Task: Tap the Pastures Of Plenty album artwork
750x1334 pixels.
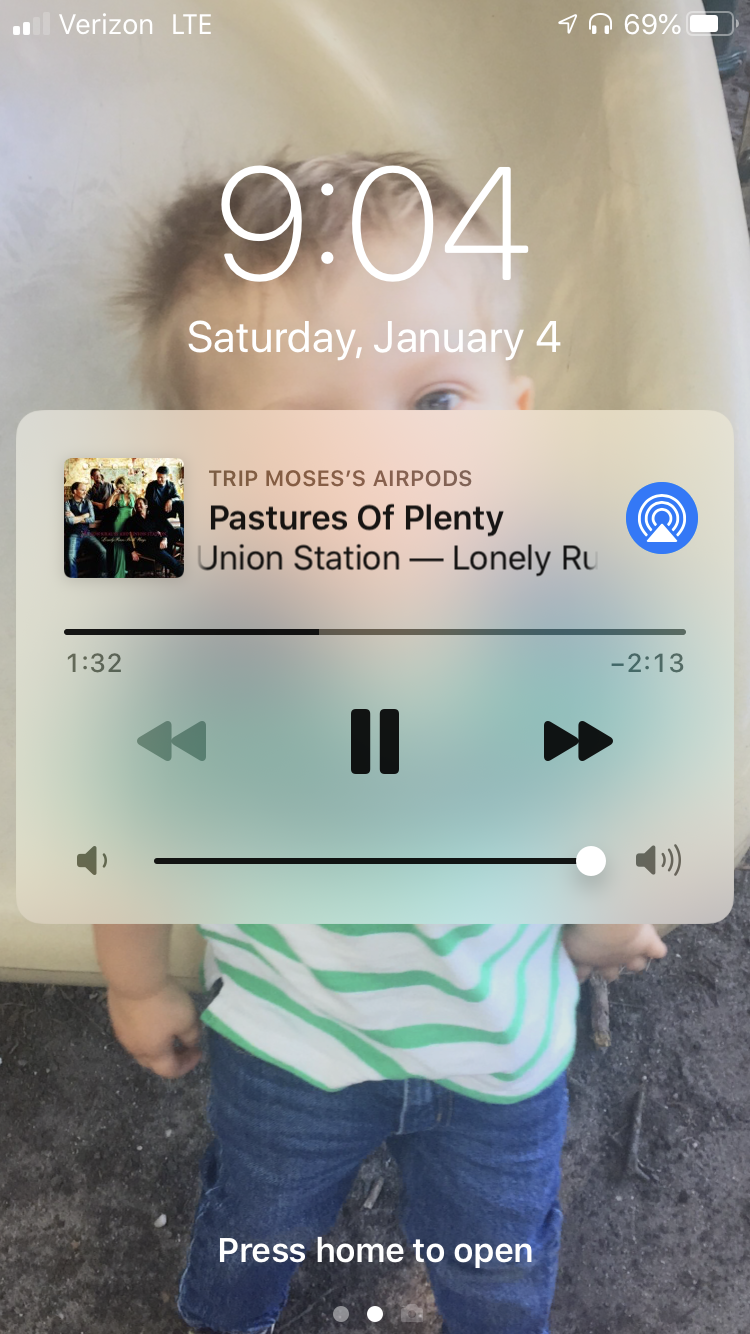Action: [124, 518]
